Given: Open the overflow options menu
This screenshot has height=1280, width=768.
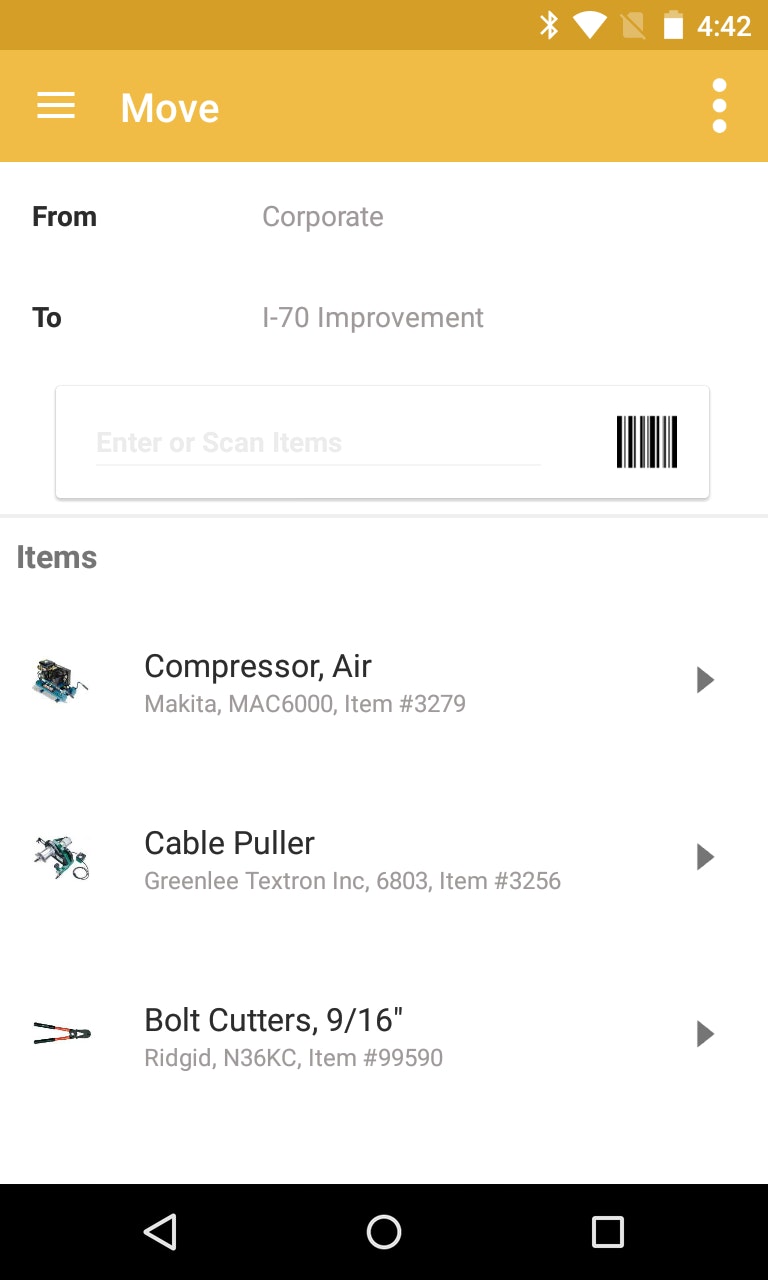Looking at the screenshot, I should coord(719,105).
